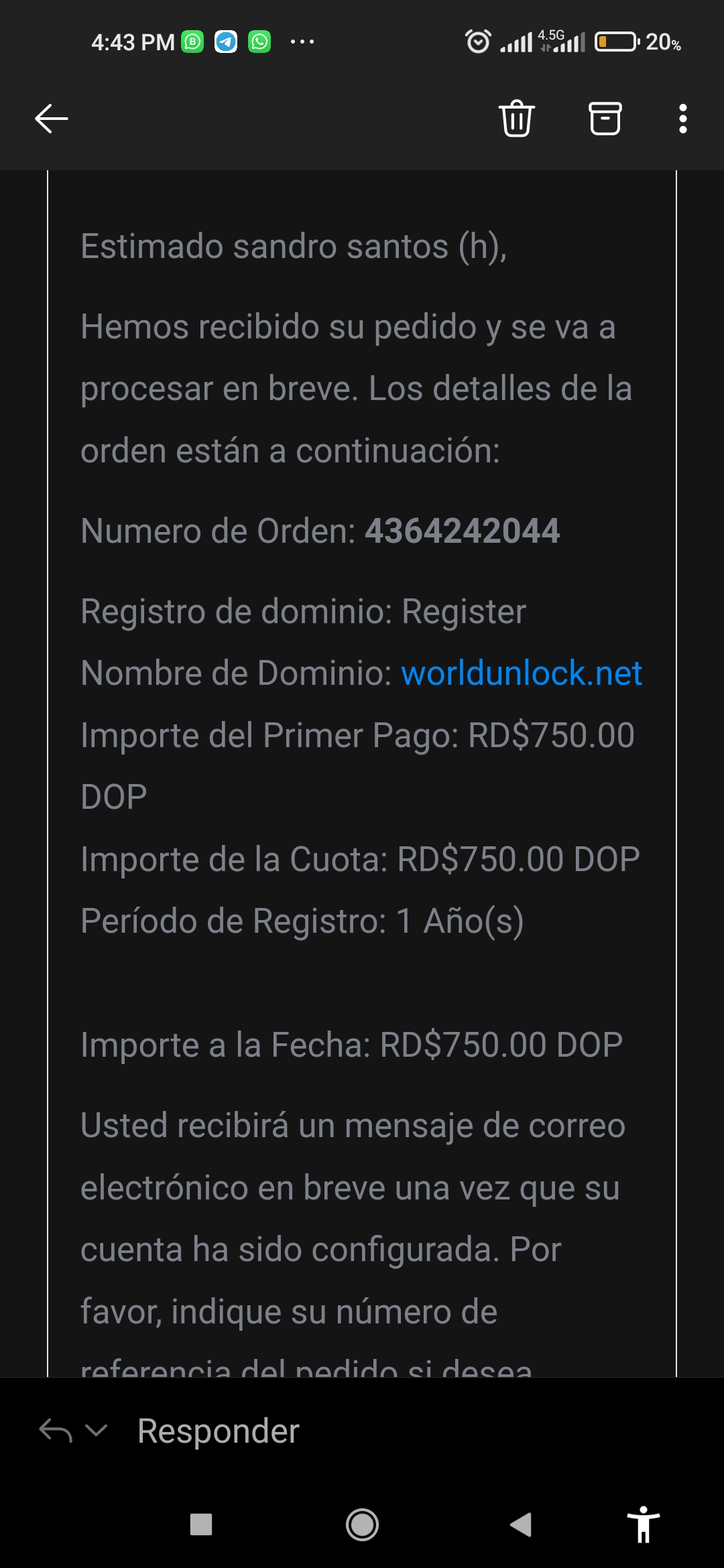Open recent apps with the square button
Image resolution: width=724 pixels, height=1568 pixels.
click(x=201, y=1525)
